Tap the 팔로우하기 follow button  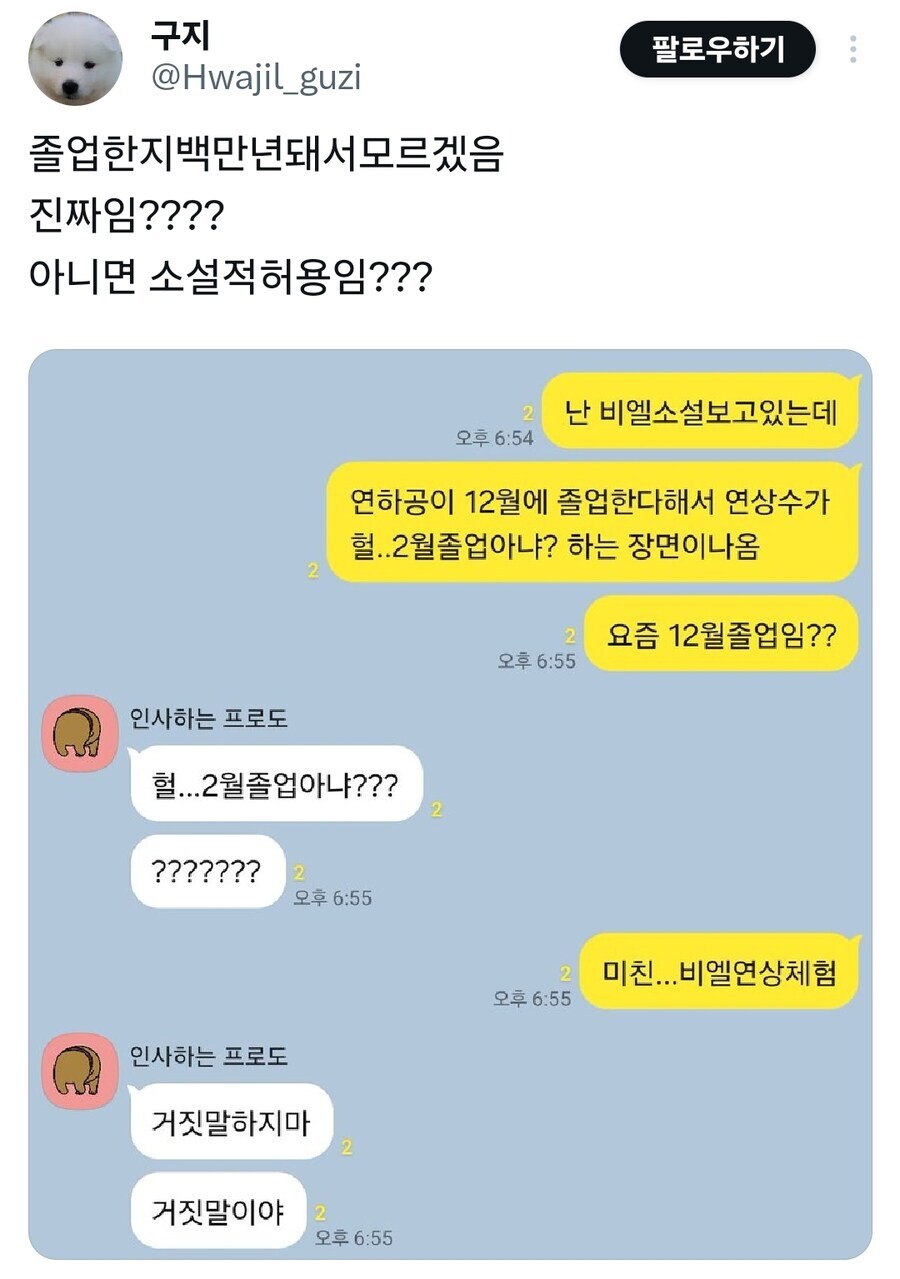point(717,49)
